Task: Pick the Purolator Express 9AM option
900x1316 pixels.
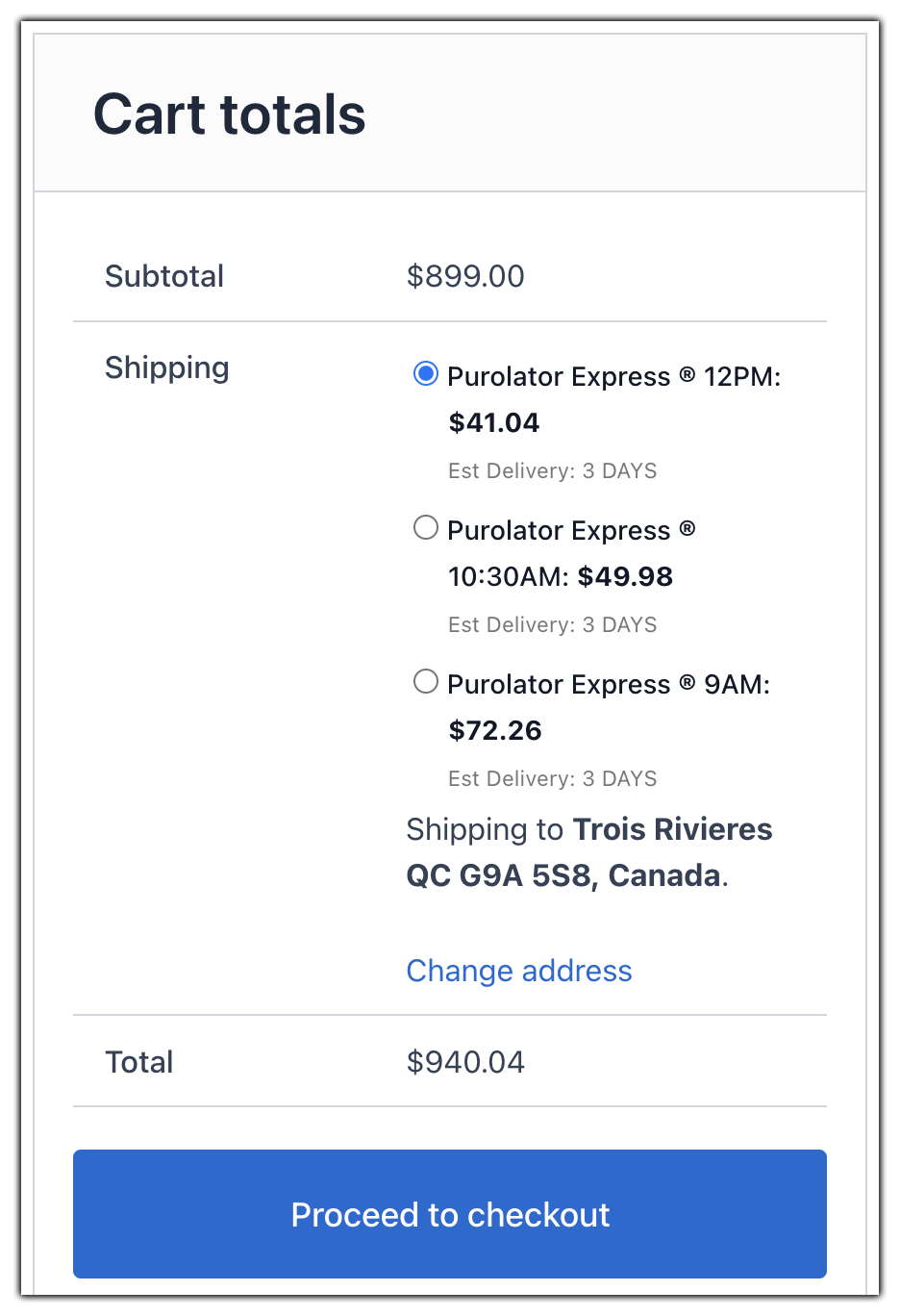Action: click(425, 681)
